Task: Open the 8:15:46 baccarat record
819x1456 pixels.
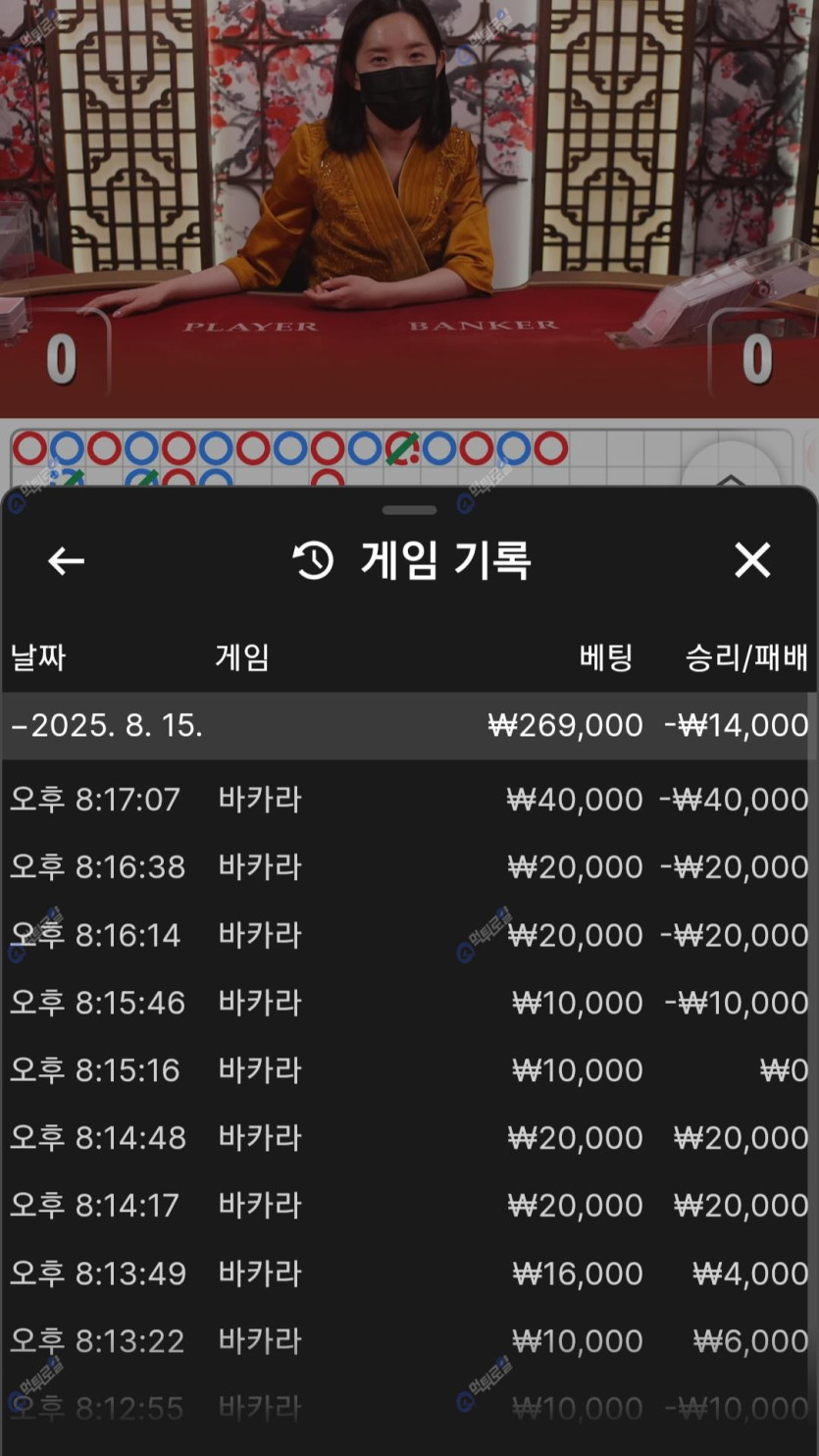Action: pos(409,1003)
